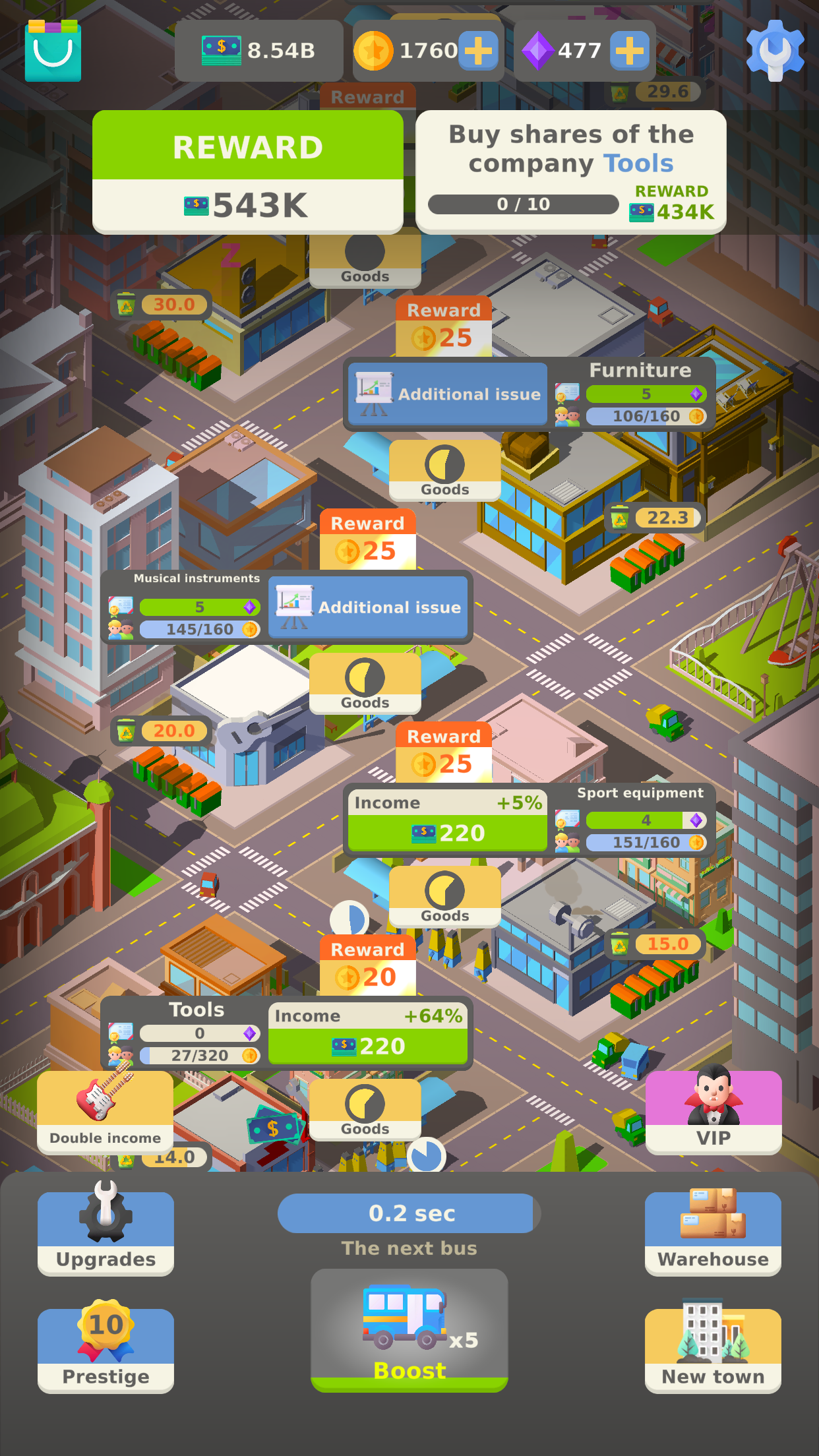Tap Additional issue for Furniture company
This screenshot has width=819, height=1456.
coord(448,394)
